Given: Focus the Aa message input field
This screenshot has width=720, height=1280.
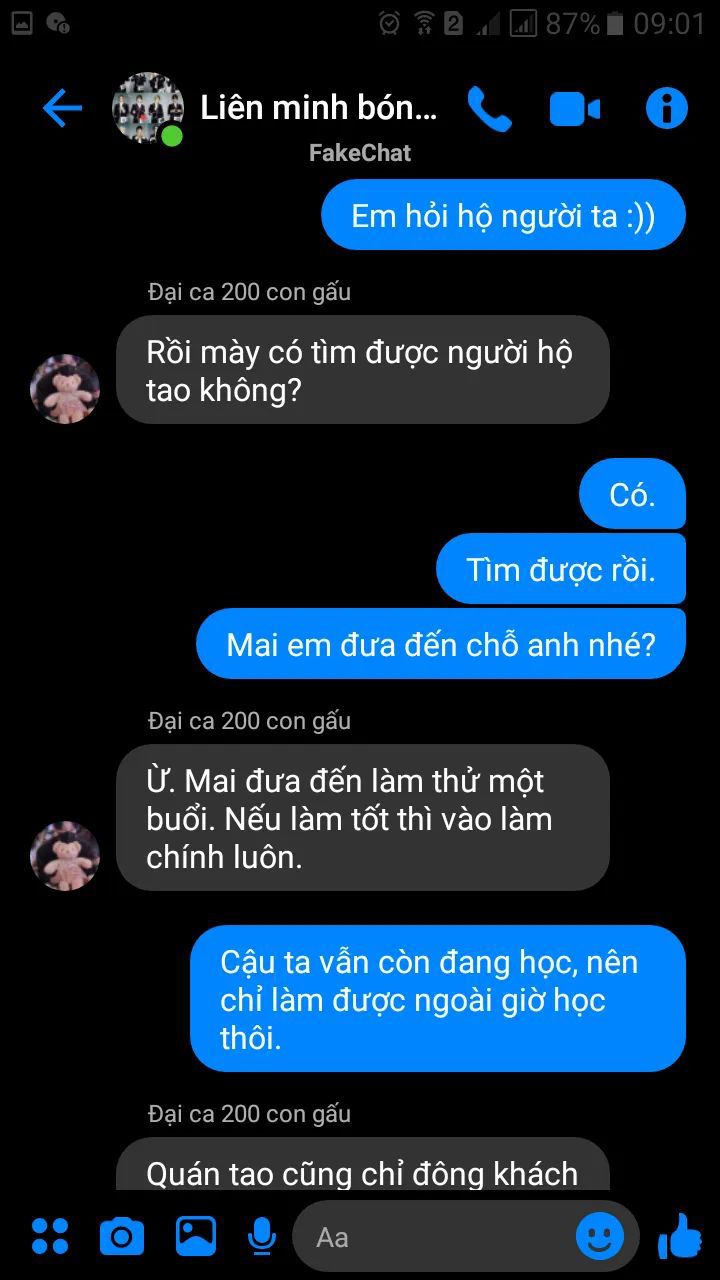Looking at the screenshot, I should pyautogui.click(x=430, y=1237).
